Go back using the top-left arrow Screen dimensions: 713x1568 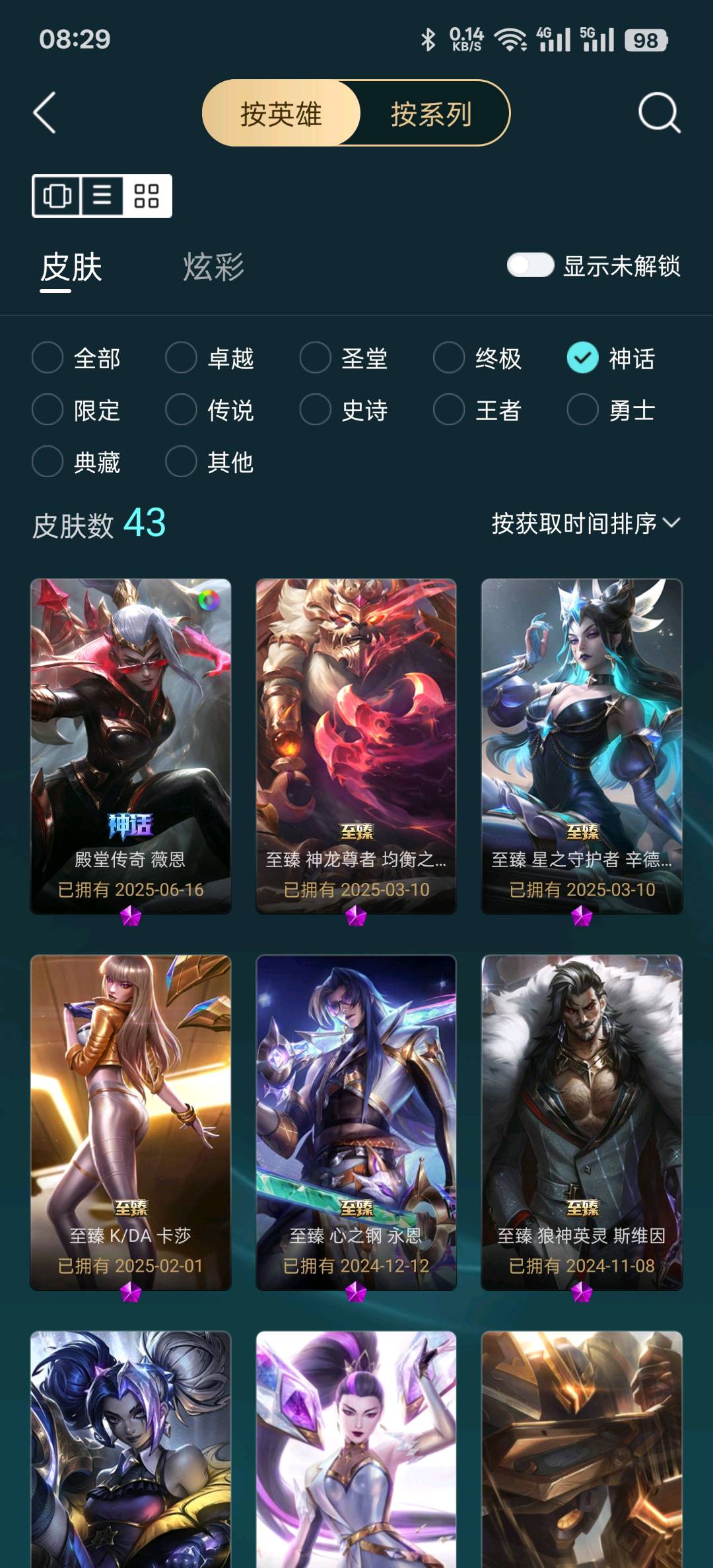click(x=45, y=114)
